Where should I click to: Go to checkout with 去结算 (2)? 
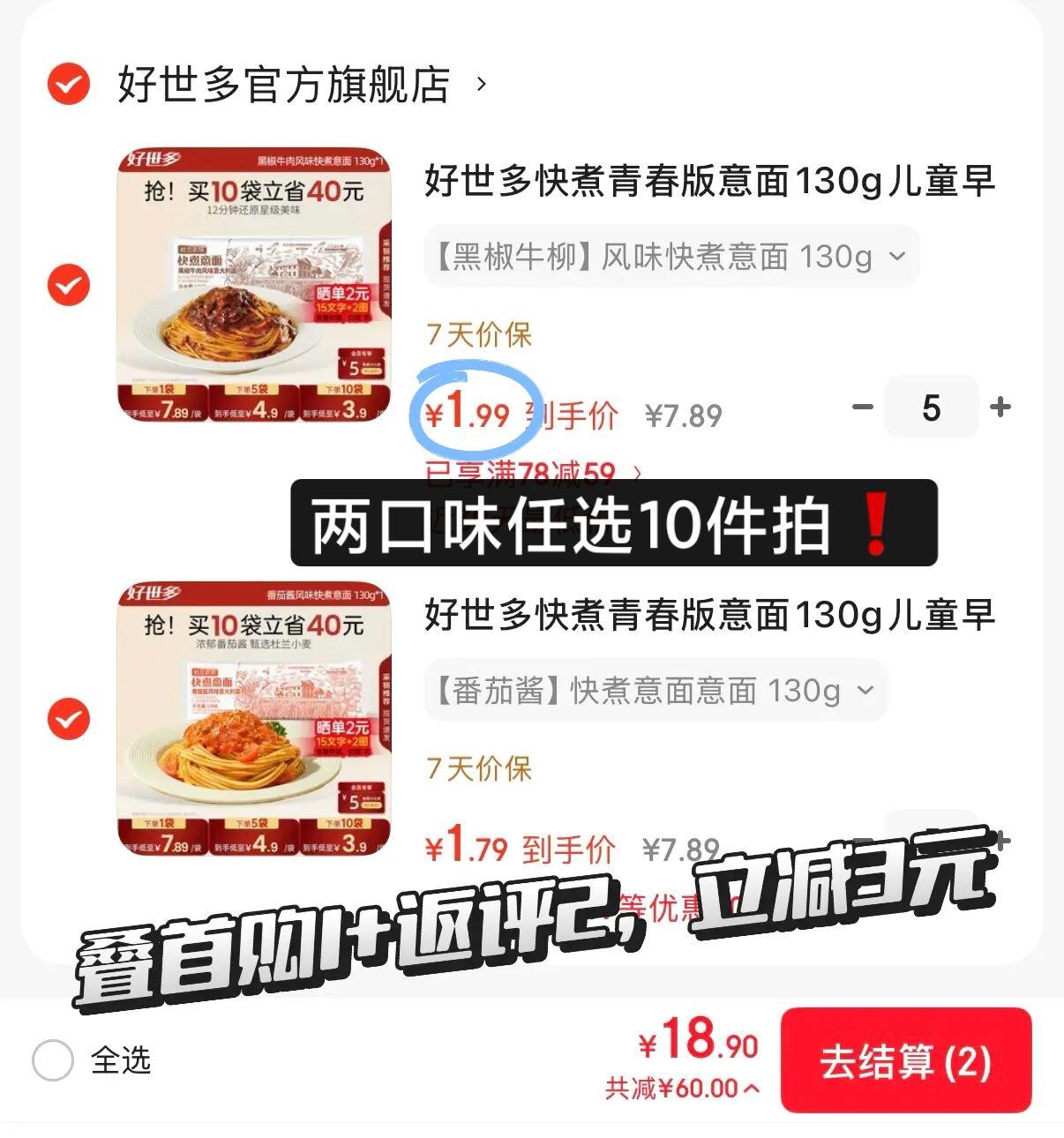[905, 1060]
